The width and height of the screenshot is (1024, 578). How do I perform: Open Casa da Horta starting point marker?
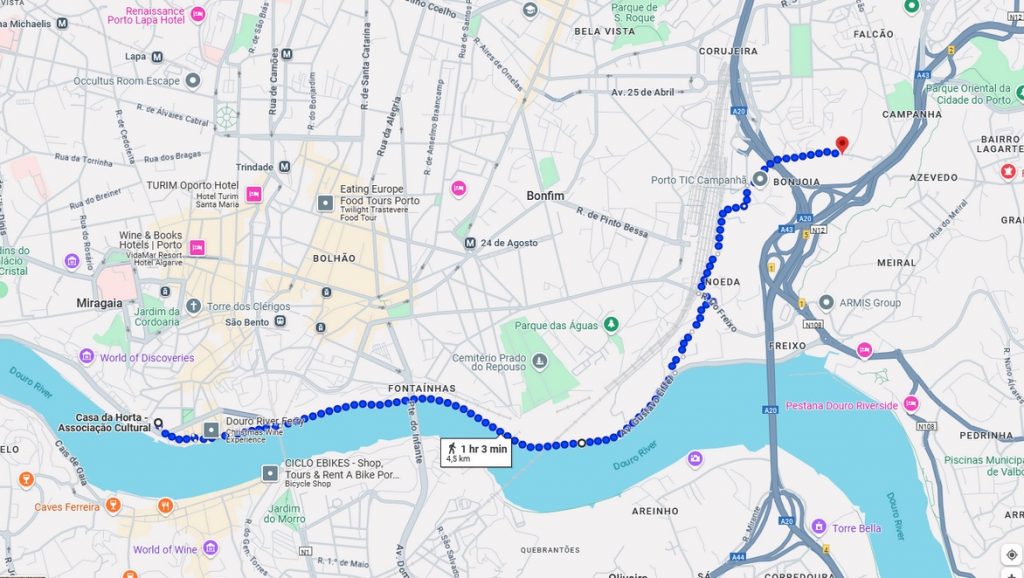[158, 423]
